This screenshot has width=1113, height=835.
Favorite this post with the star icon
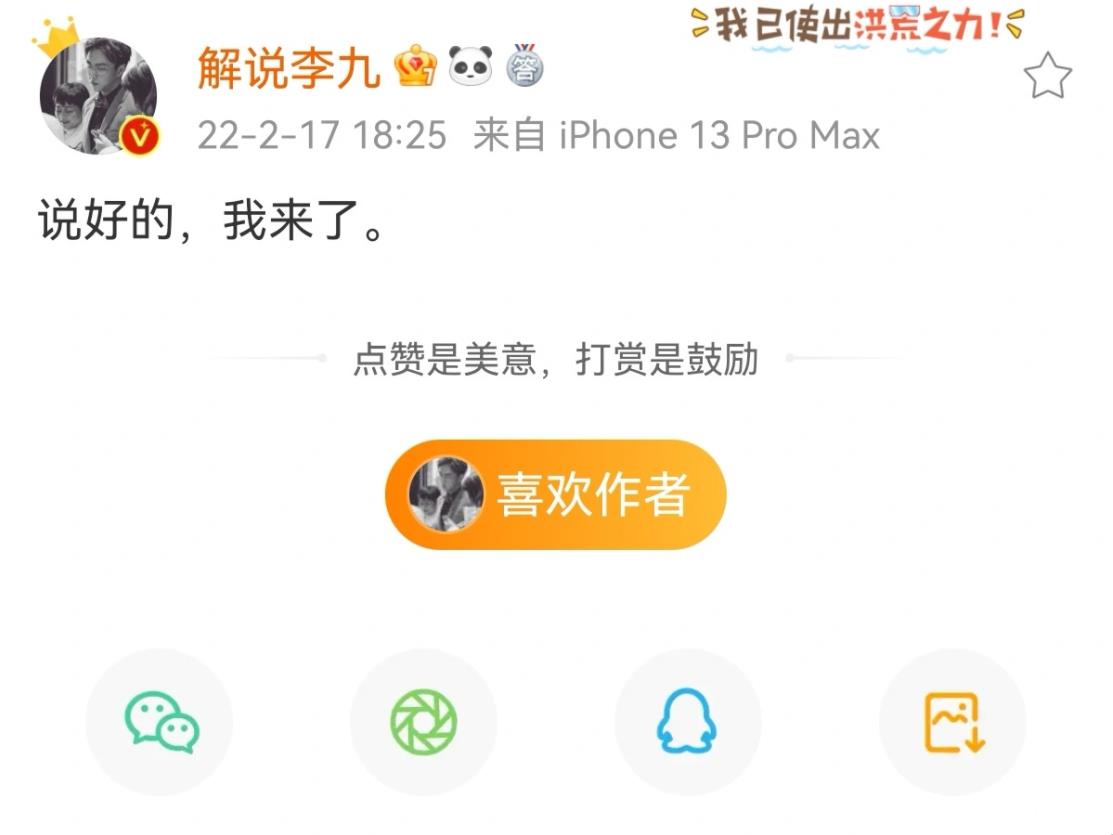point(1048,77)
